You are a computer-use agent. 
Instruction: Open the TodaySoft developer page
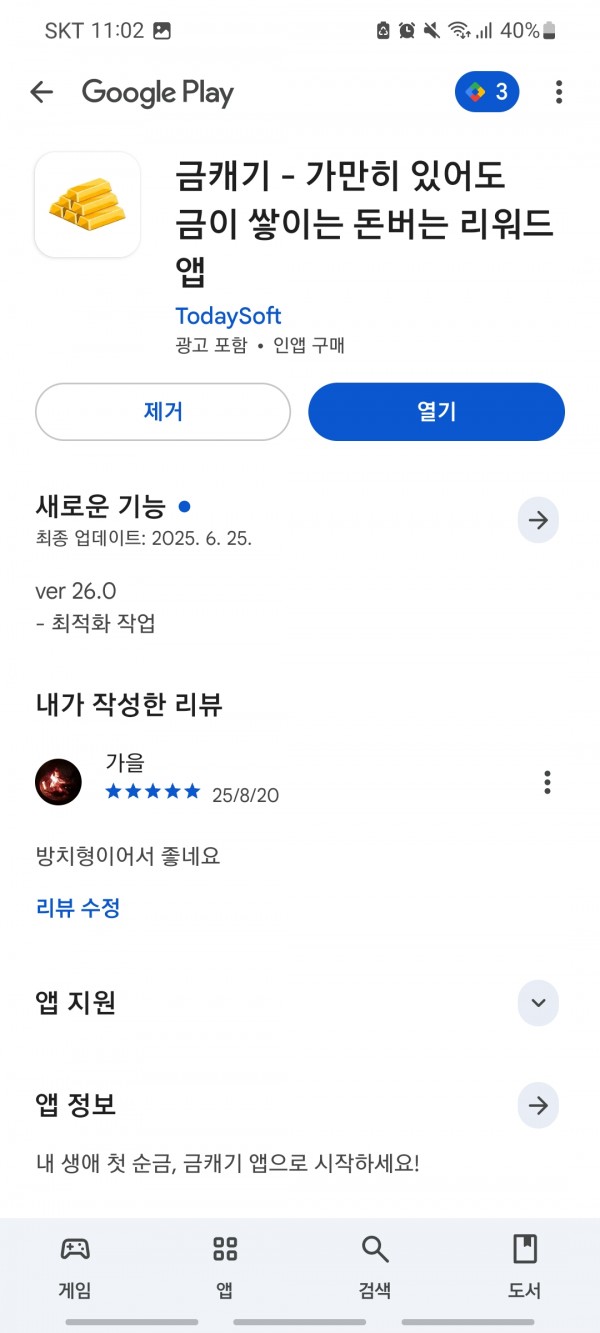pyautogui.click(x=228, y=316)
